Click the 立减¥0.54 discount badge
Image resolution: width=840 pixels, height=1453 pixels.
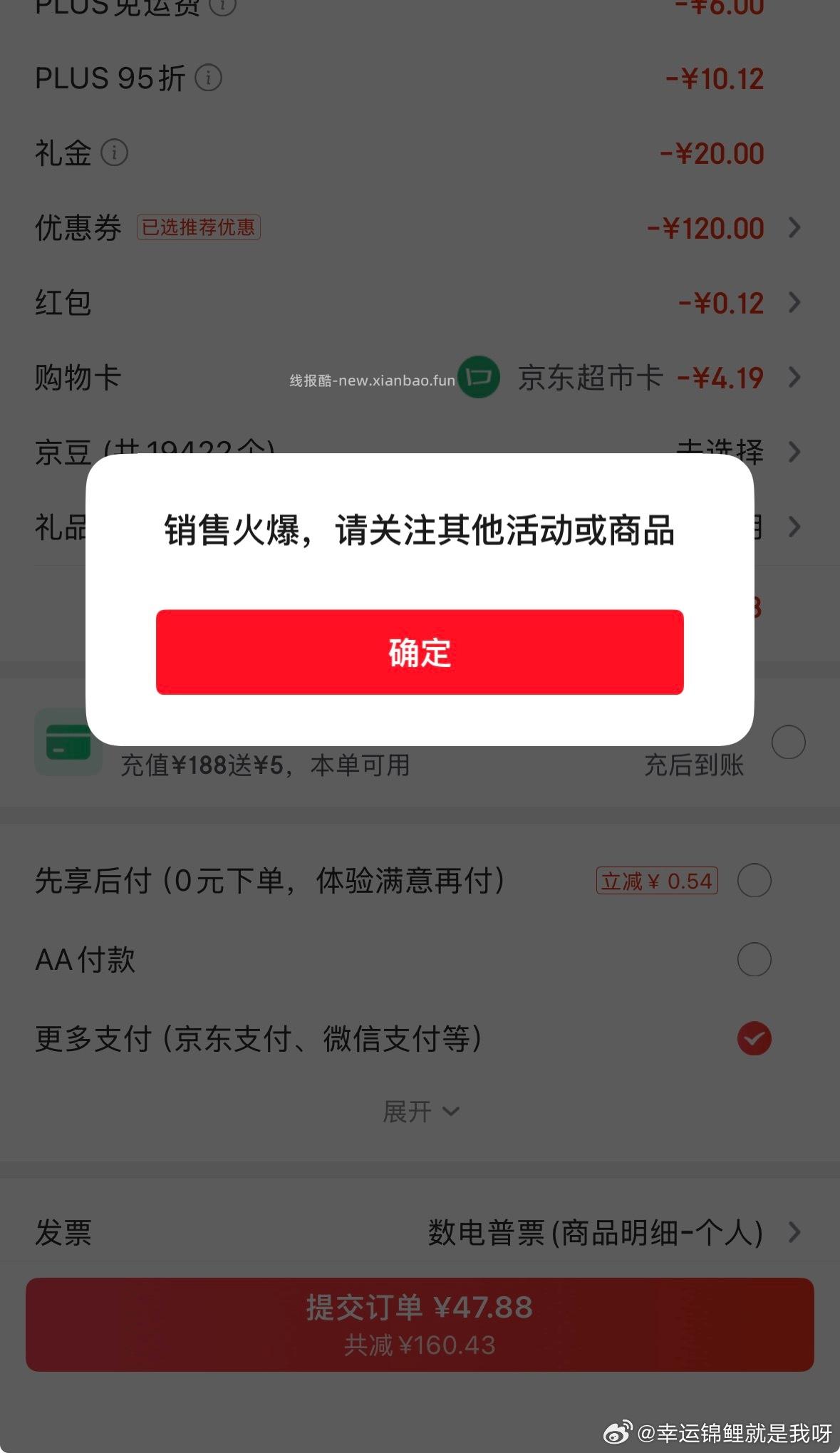tap(657, 881)
